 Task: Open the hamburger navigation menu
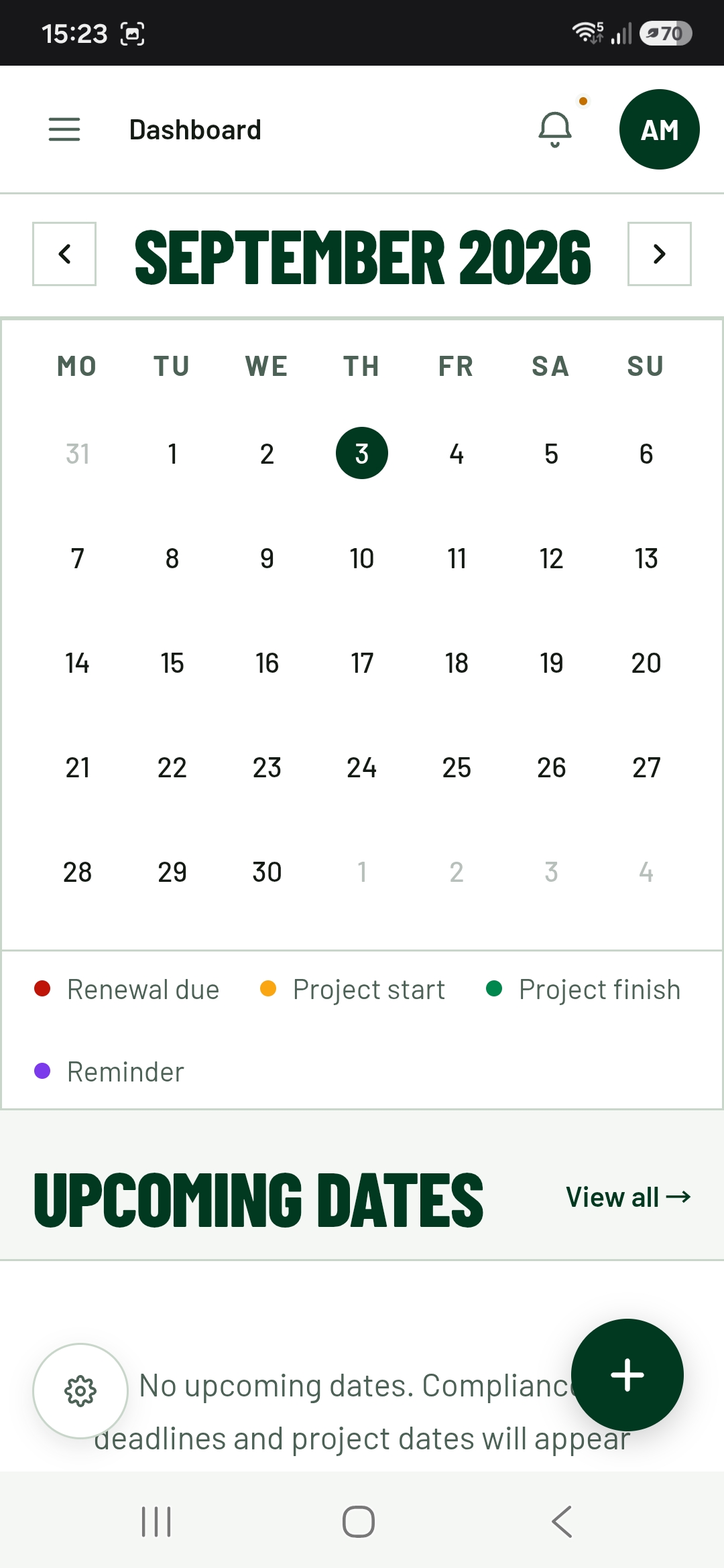pos(64,129)
